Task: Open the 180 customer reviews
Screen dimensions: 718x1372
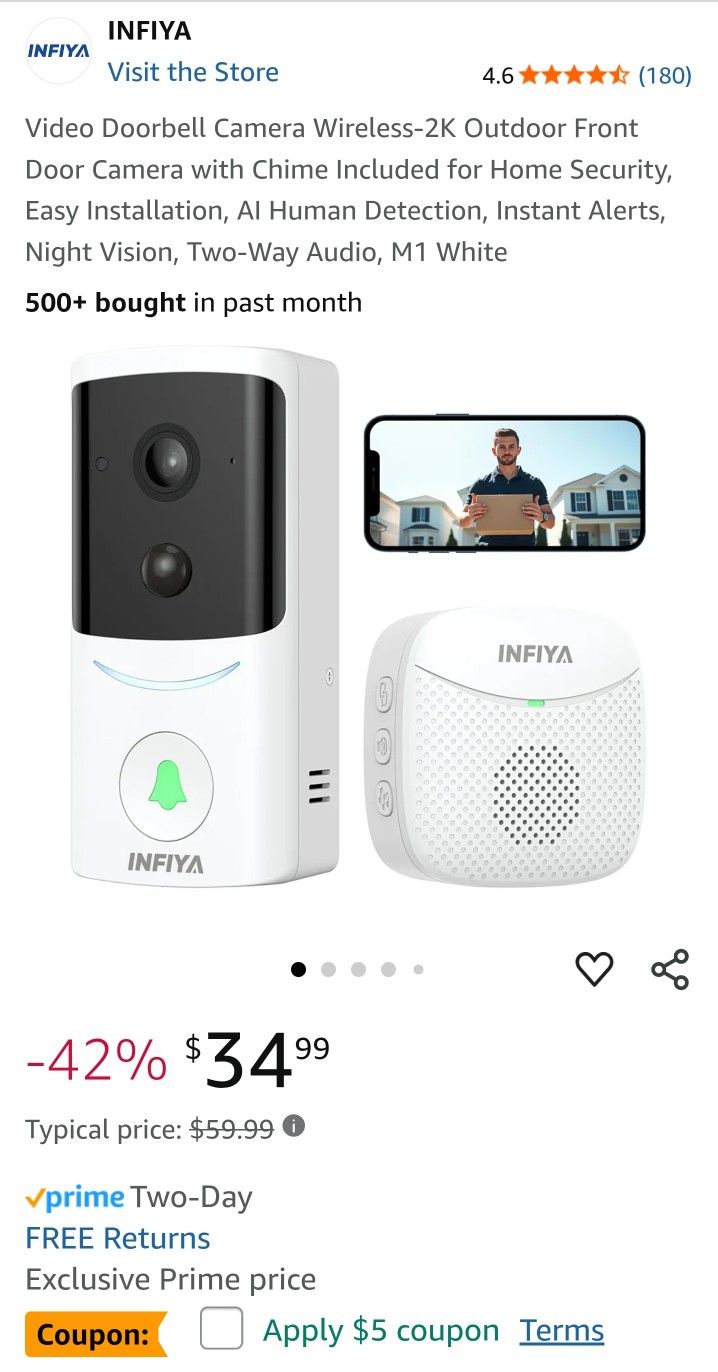Action: 665,75
